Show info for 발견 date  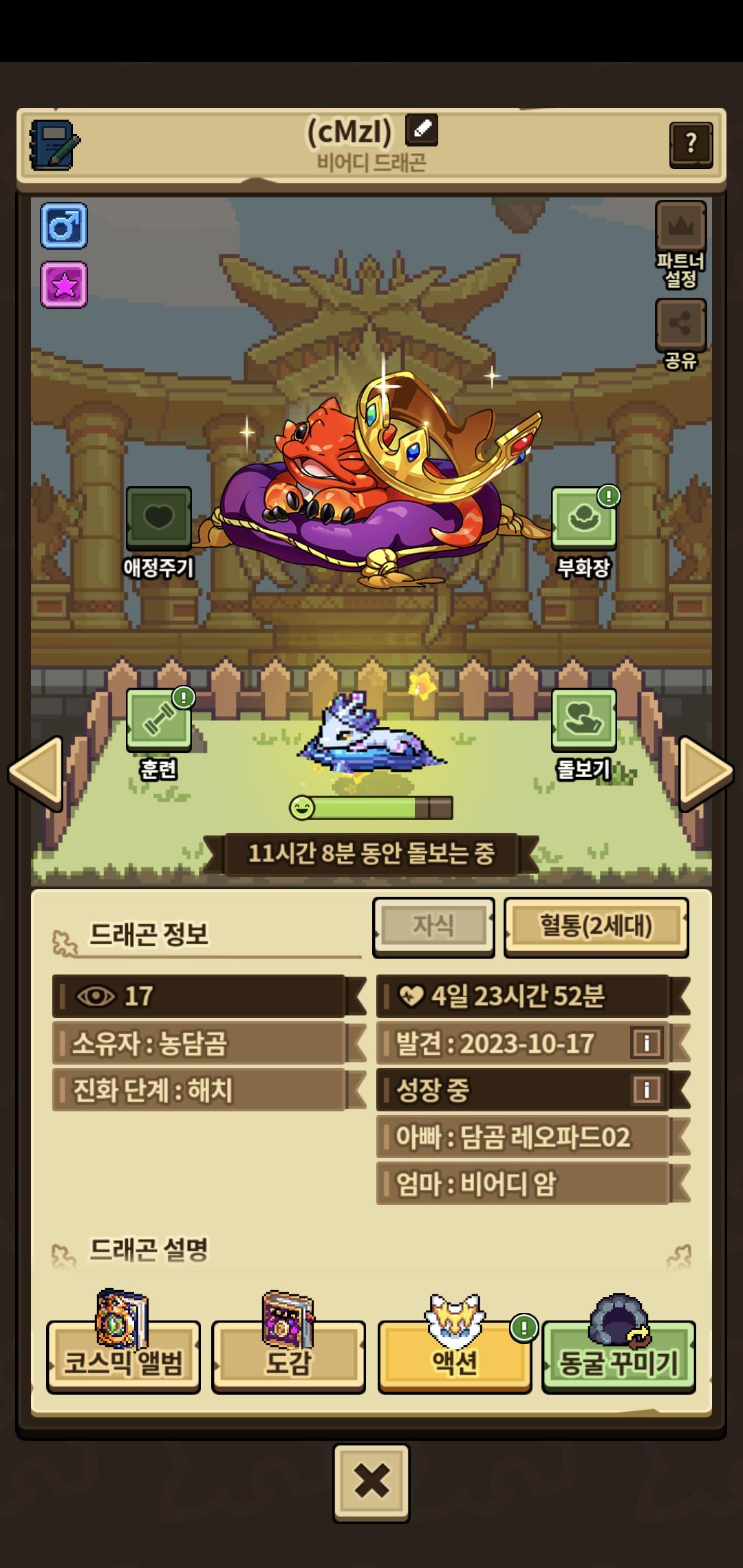[647, 1043]
